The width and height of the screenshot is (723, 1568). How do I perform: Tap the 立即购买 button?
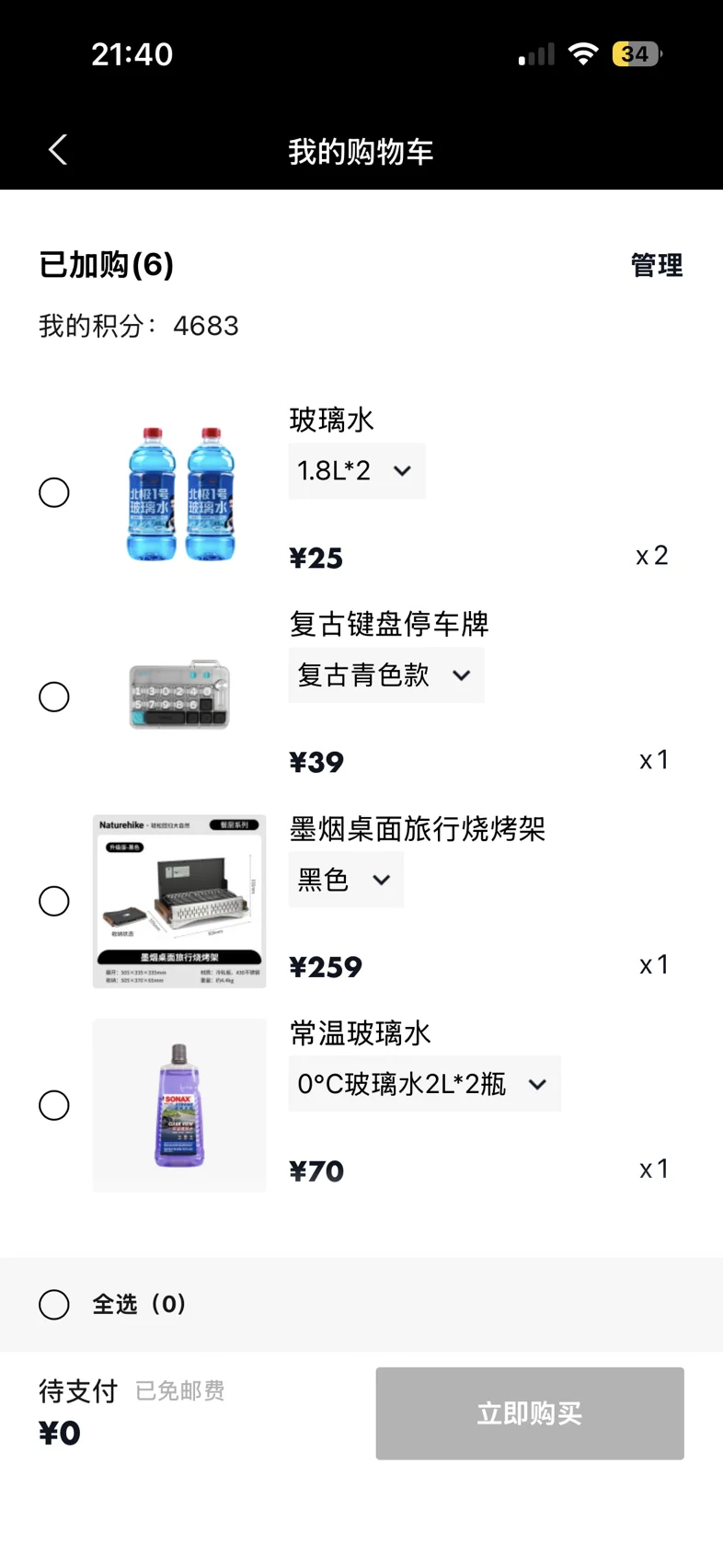pos(529,1413)
